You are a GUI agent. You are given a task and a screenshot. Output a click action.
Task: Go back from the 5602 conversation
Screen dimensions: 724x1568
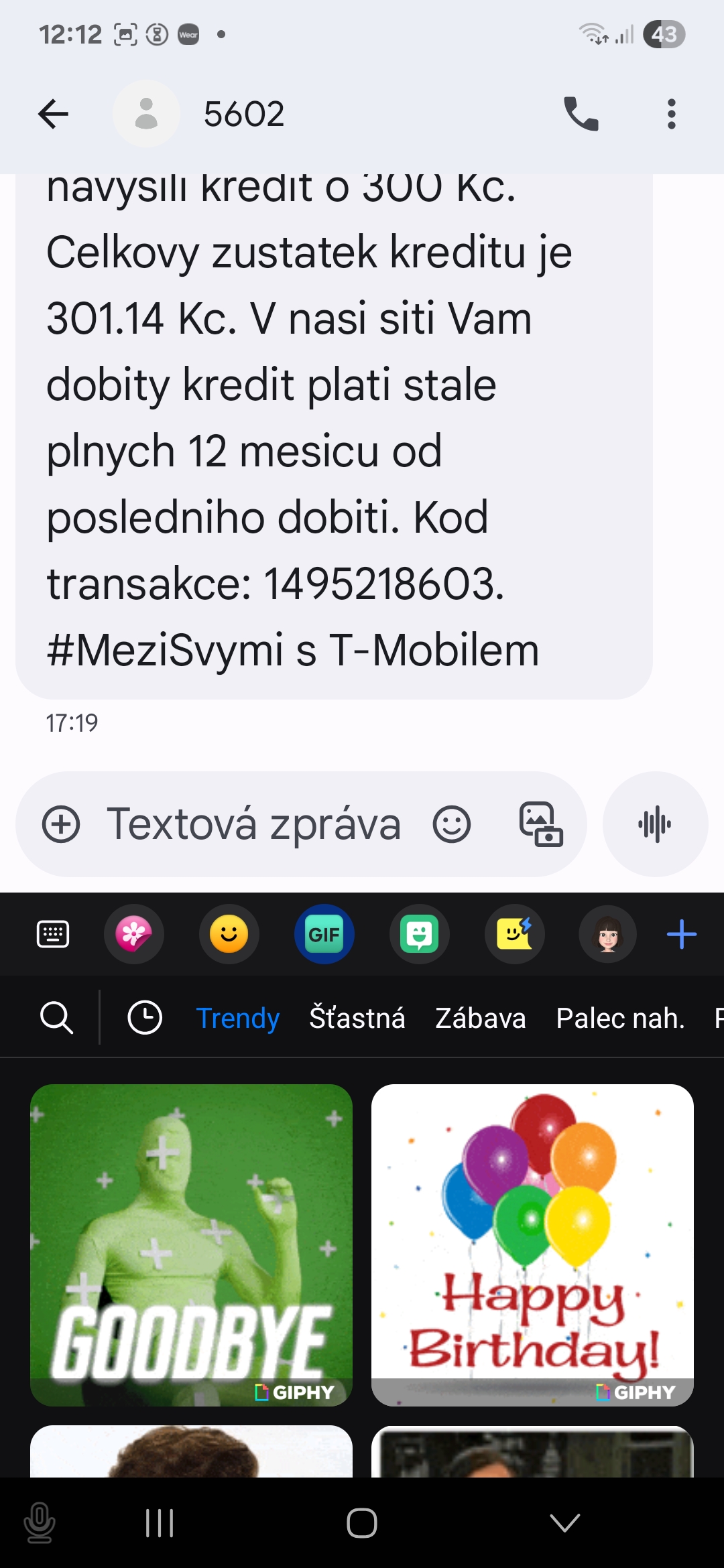click(x=54, y=114)
